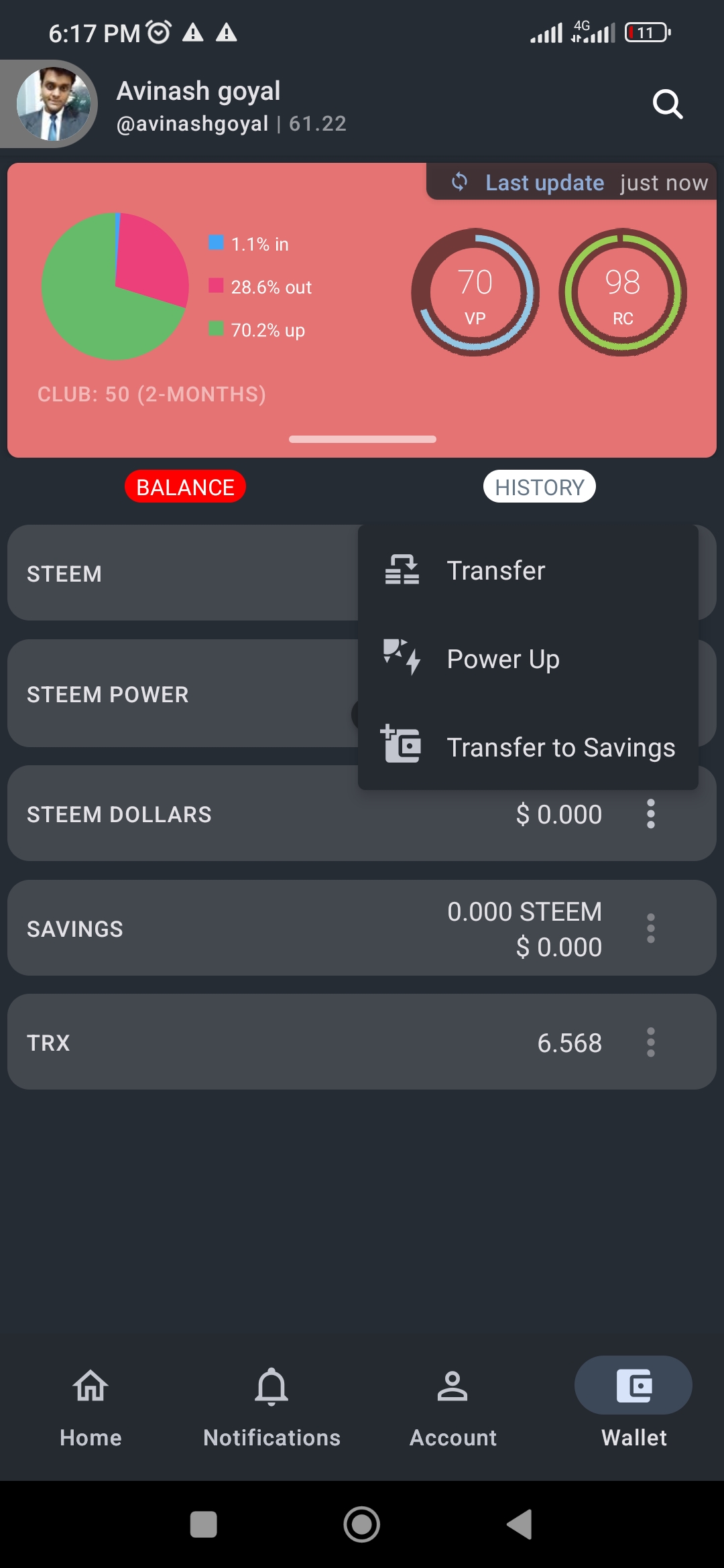Open the Steem Dollars options menu
Image resolution: width=724 pixels, height=1568 pixels.
click(650, 814)
